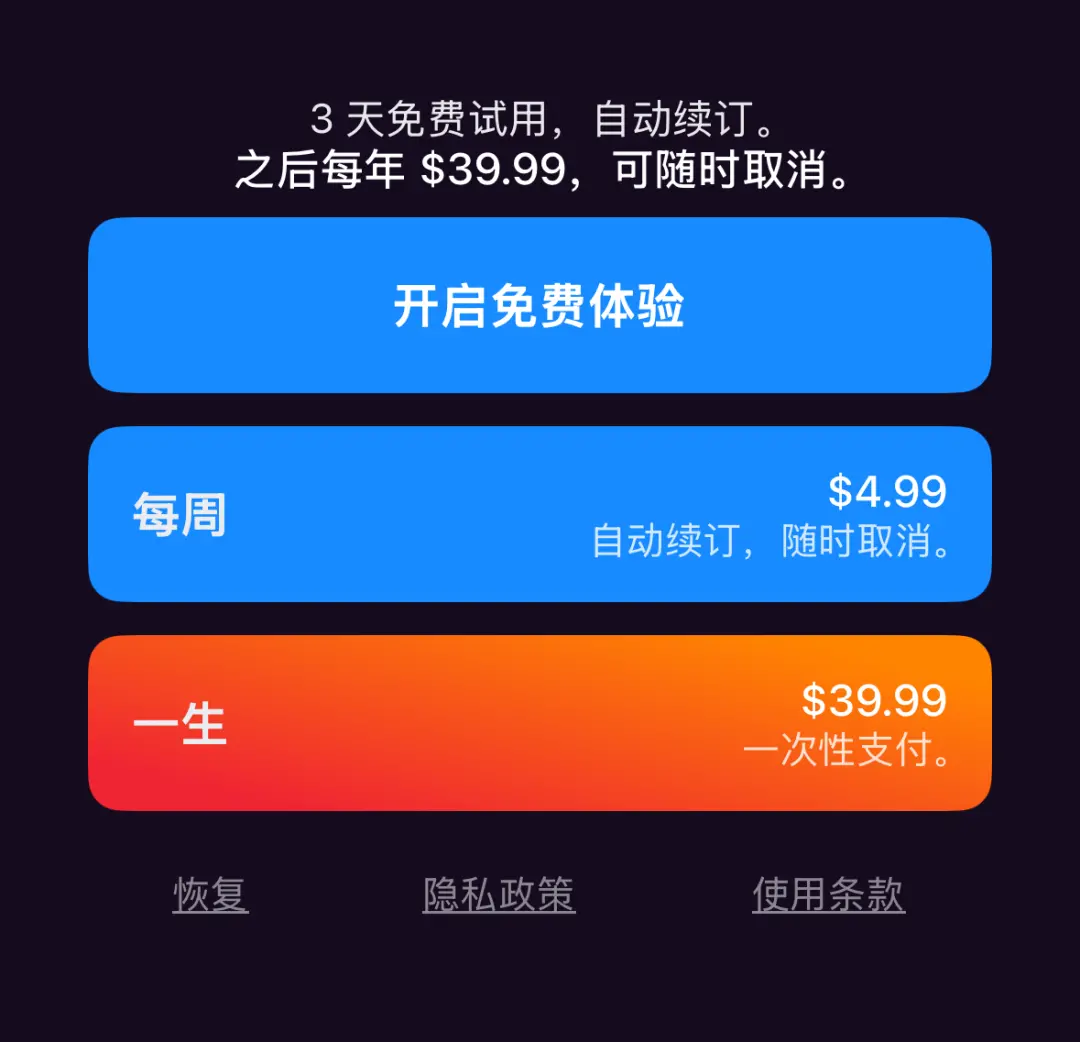
Task: Tap the 恢复 link
Action: pyautogui.click(x=210, y=894)
